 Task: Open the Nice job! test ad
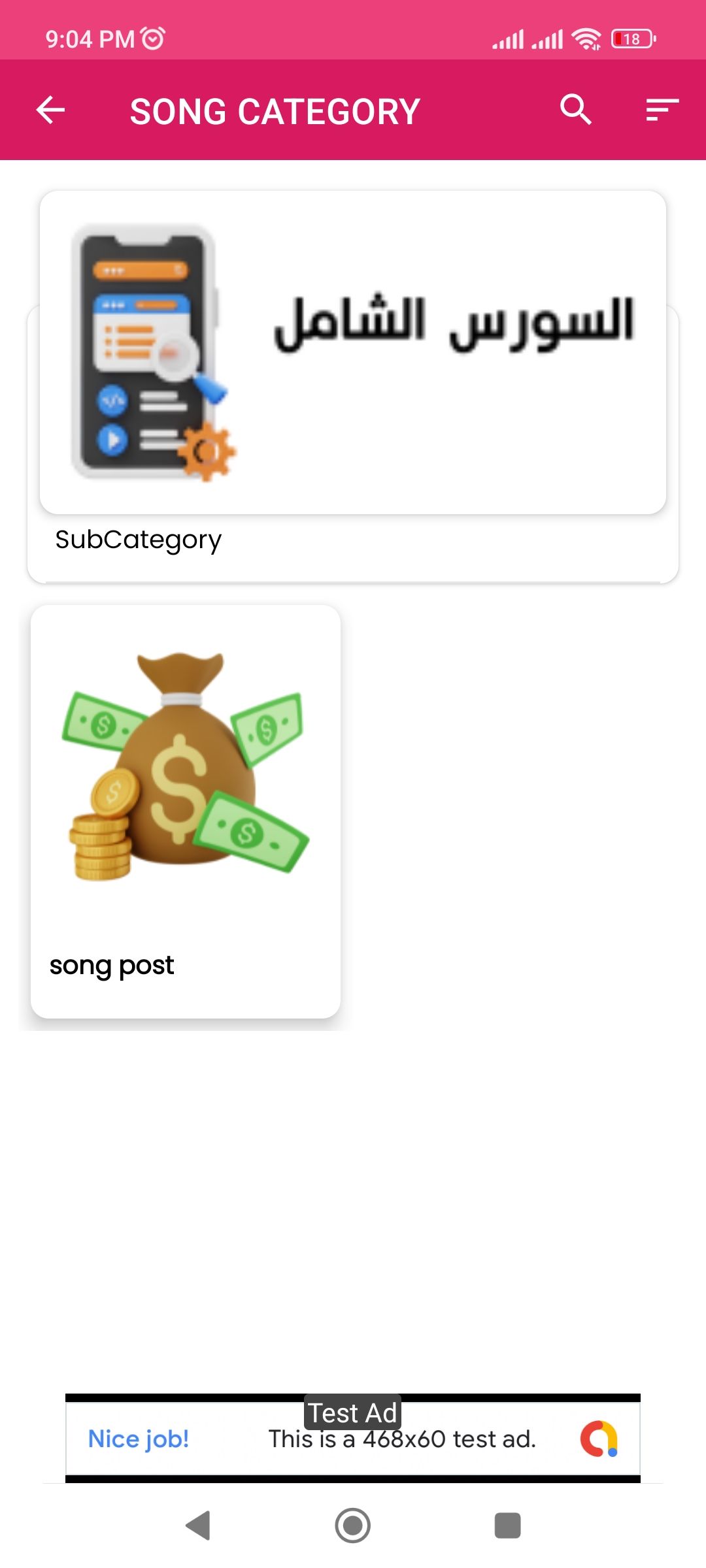353,1439
